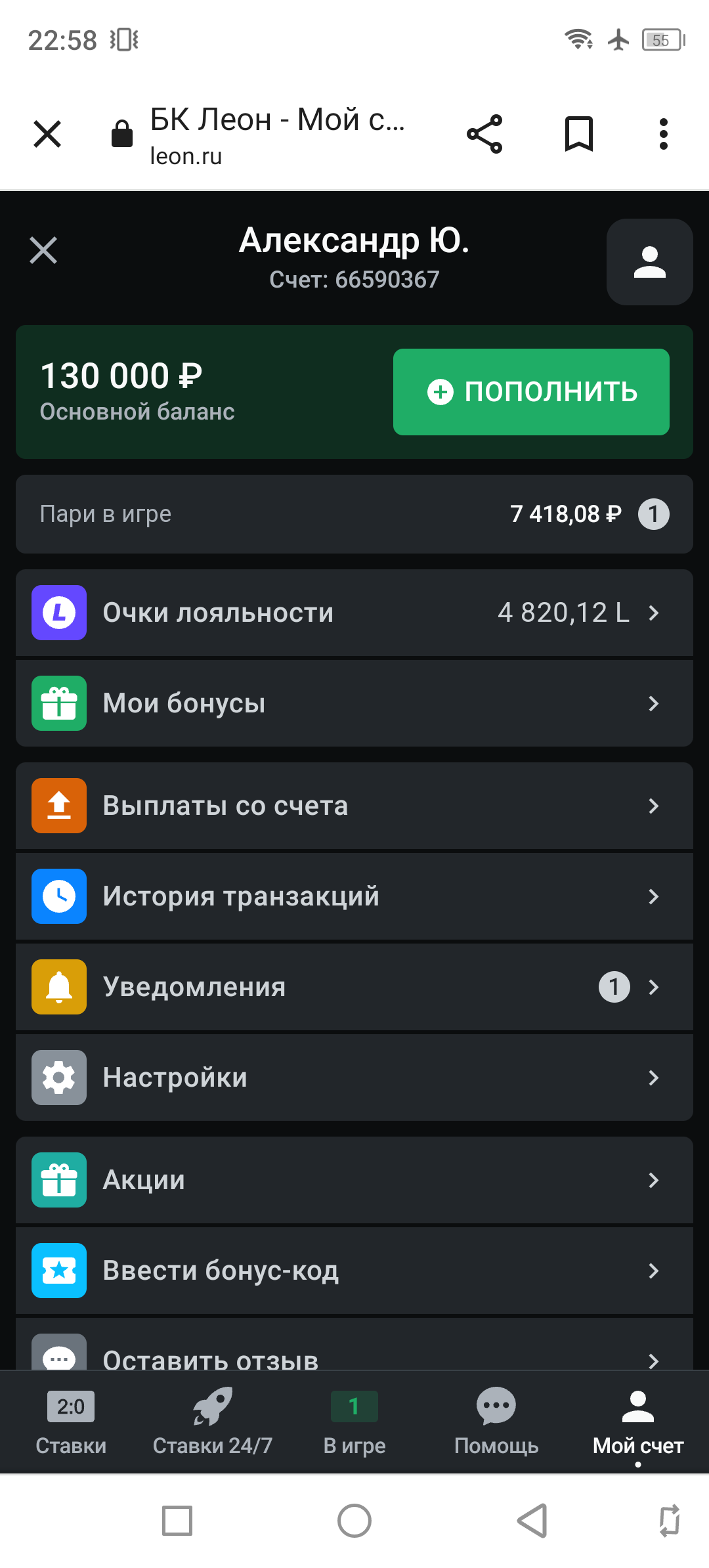View История транзакций
Viewport: 709px width, 1568px height.
[x=354, y=896]
